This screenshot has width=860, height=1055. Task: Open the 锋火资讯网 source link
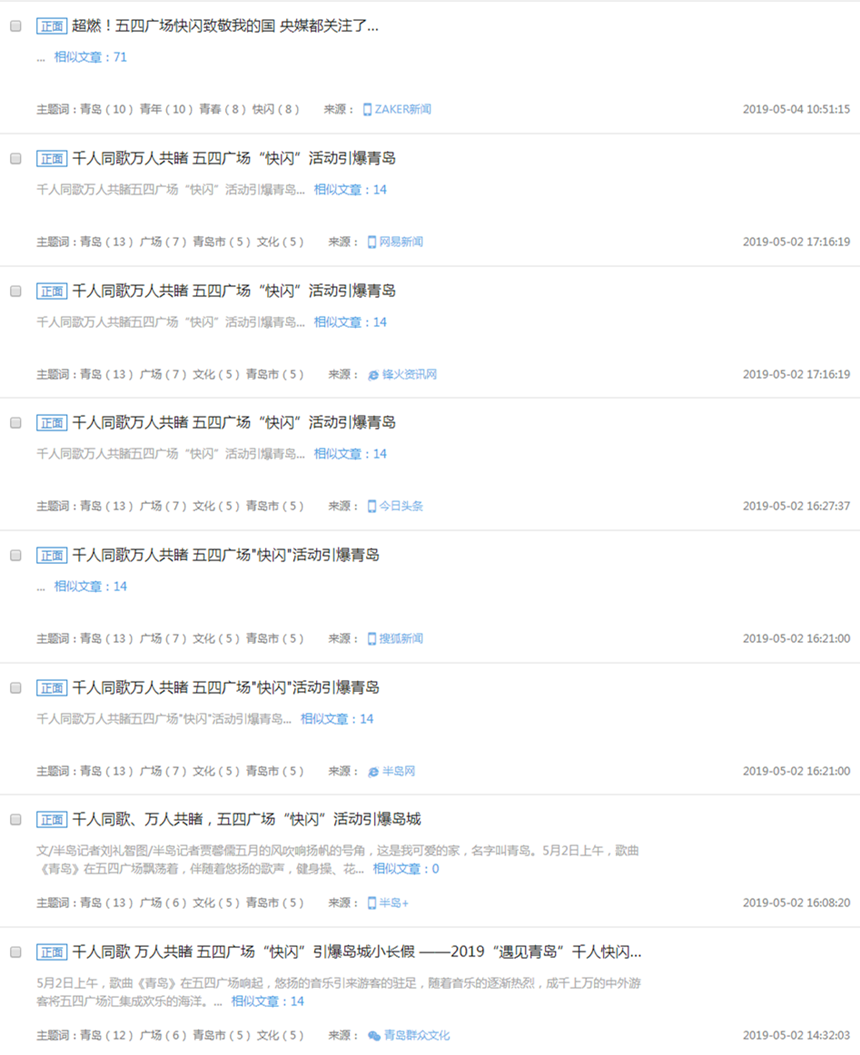click(x=409, y=374)
